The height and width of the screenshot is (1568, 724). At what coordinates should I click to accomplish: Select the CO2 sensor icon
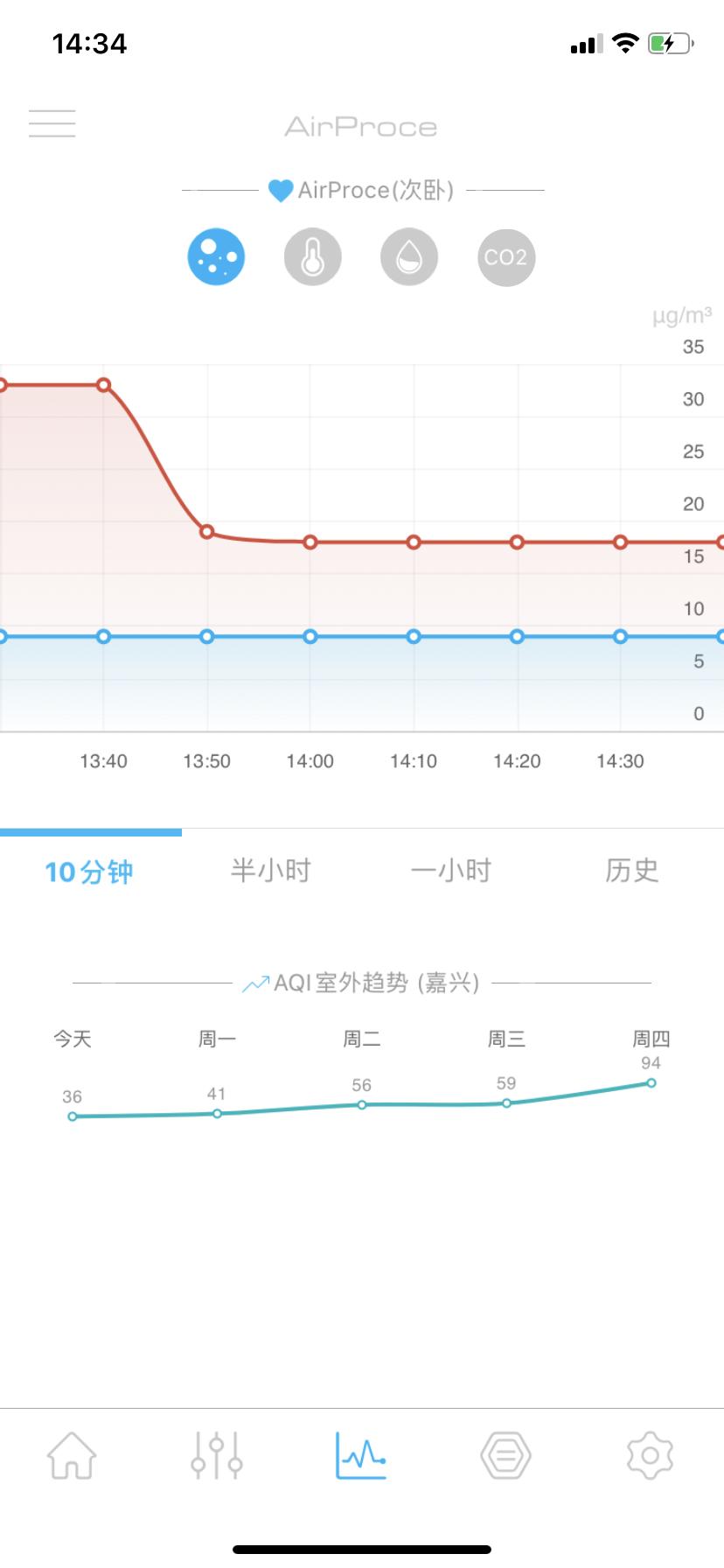(x=505, y=256)
